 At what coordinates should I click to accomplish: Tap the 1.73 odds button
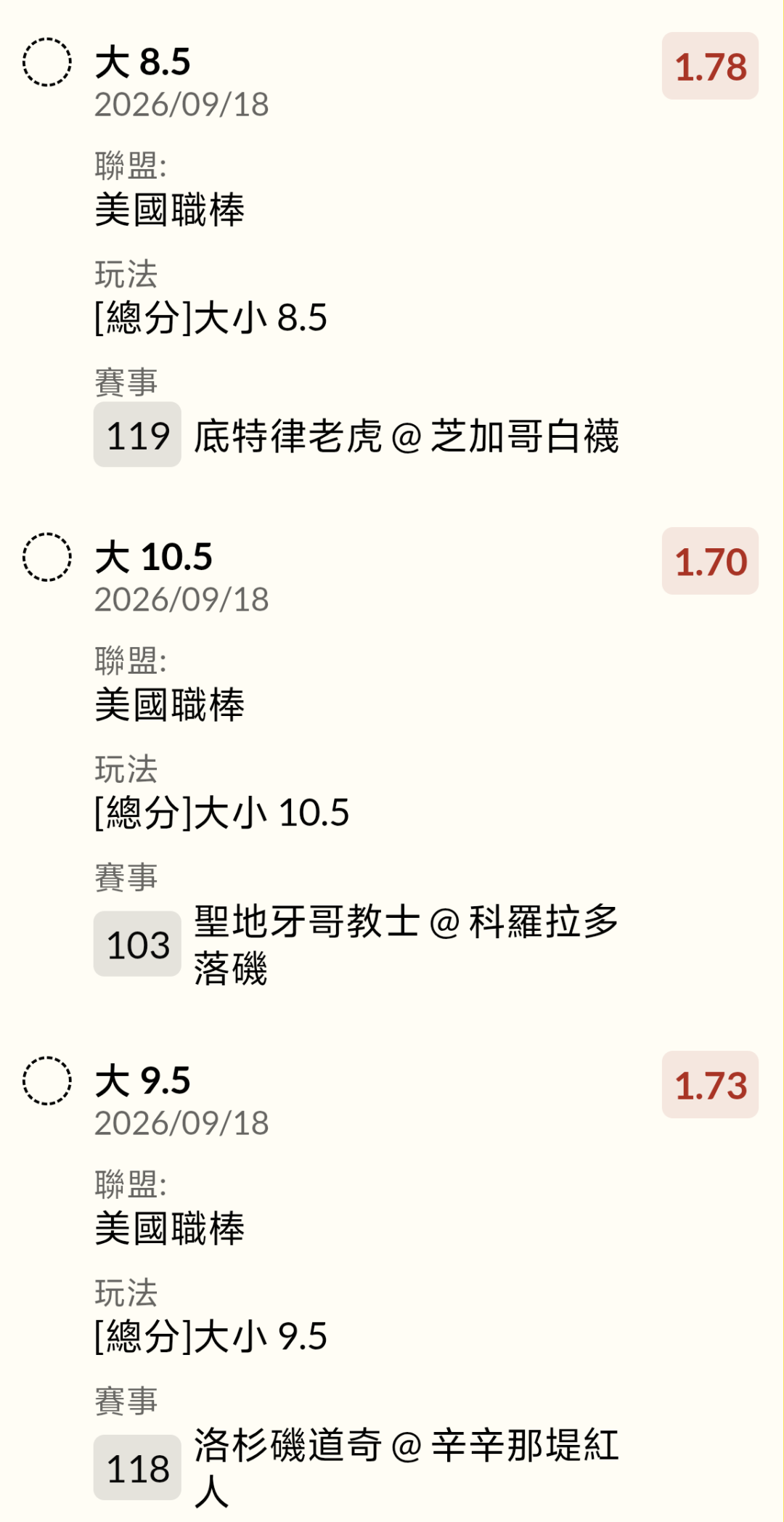click(x=710, y=1085)
